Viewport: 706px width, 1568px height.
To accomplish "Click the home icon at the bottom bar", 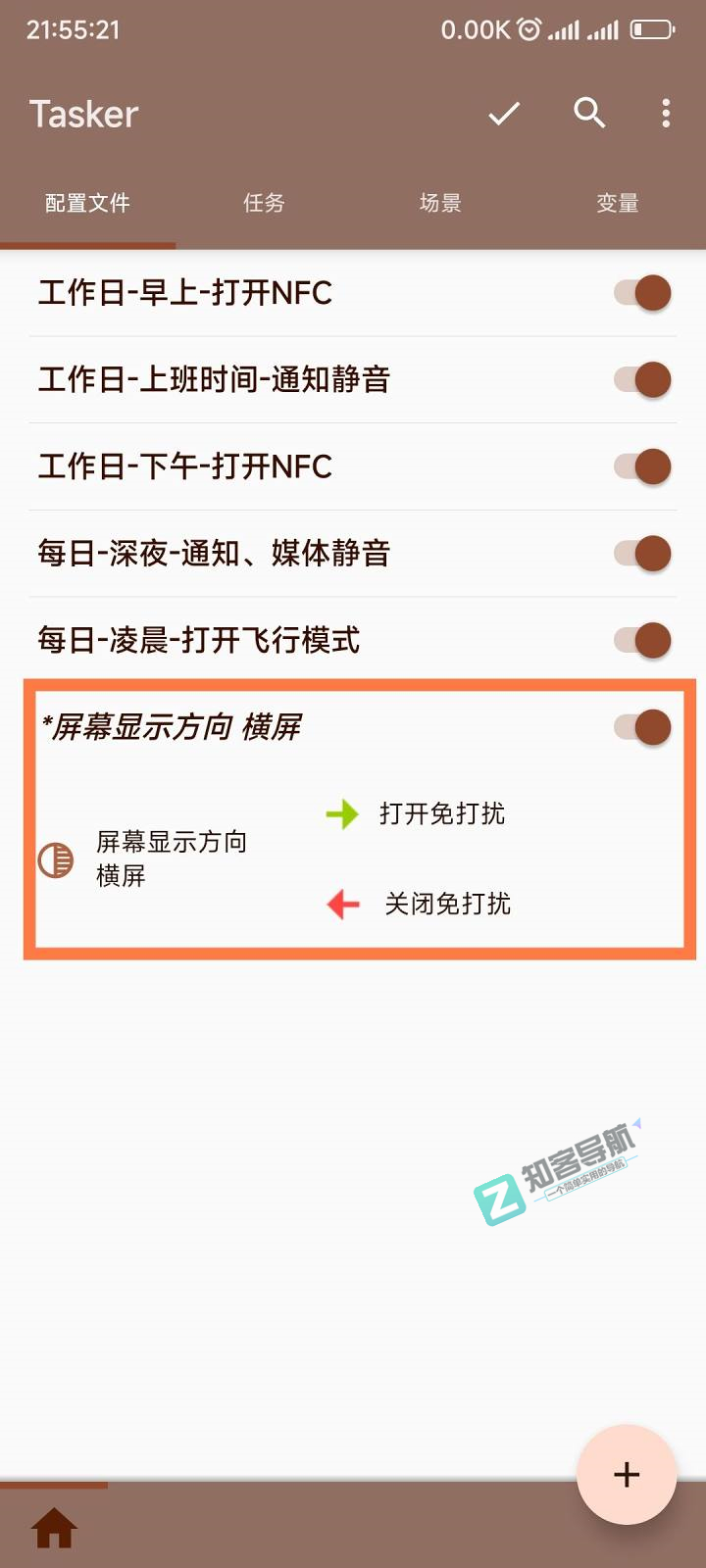I will click(x=53, y=1526).
